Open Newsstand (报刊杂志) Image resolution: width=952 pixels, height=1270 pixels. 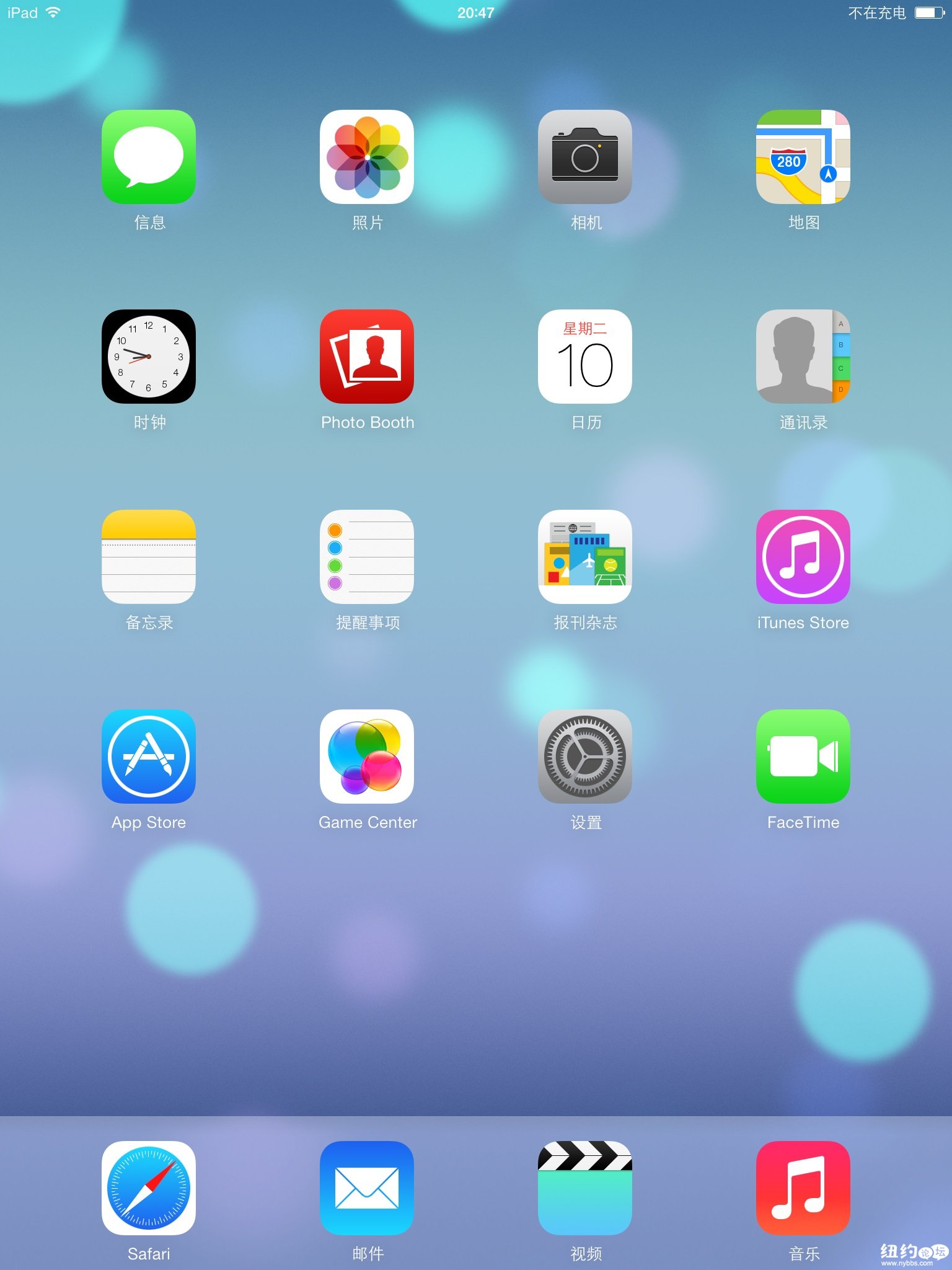585,556
